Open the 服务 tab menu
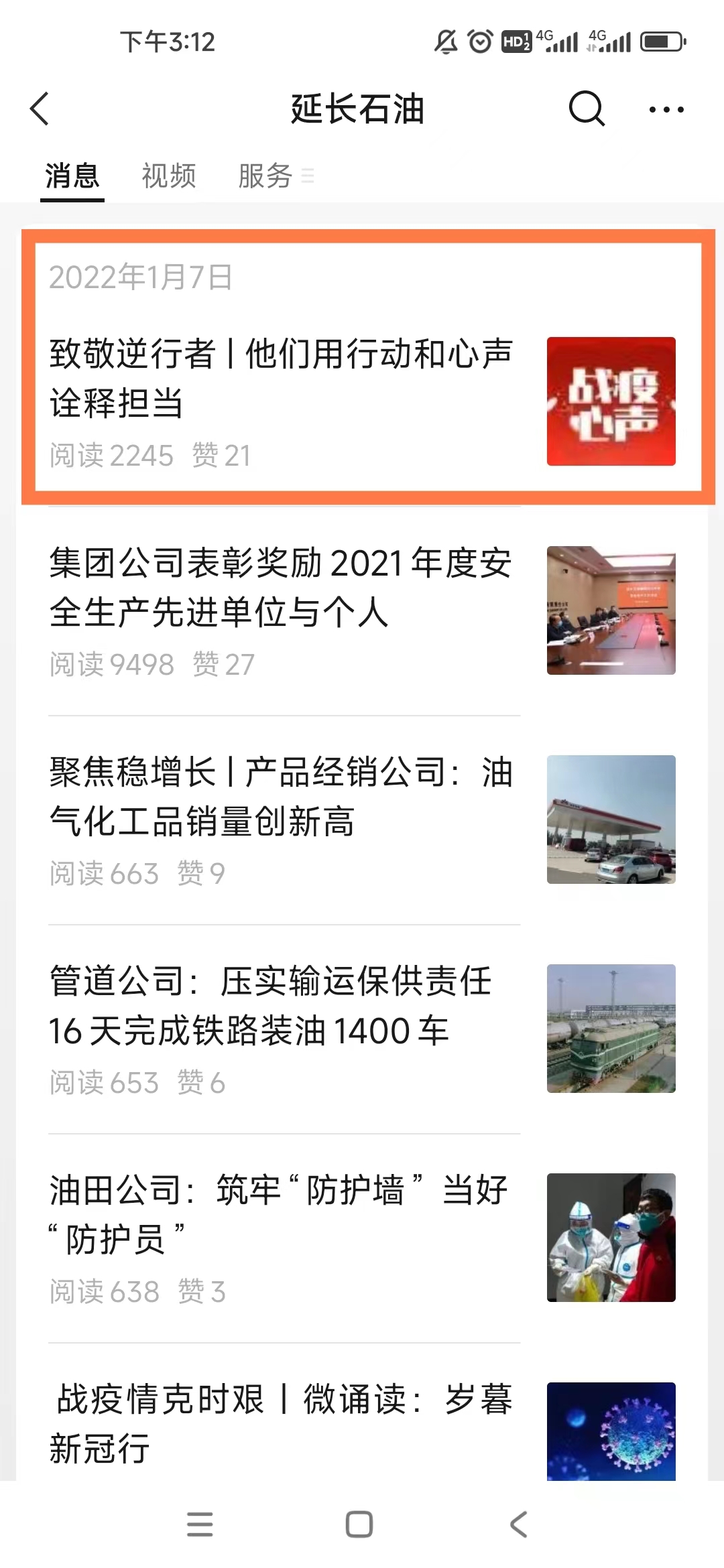This screenshot has width=724, height=1568. (x=276, y=176)
